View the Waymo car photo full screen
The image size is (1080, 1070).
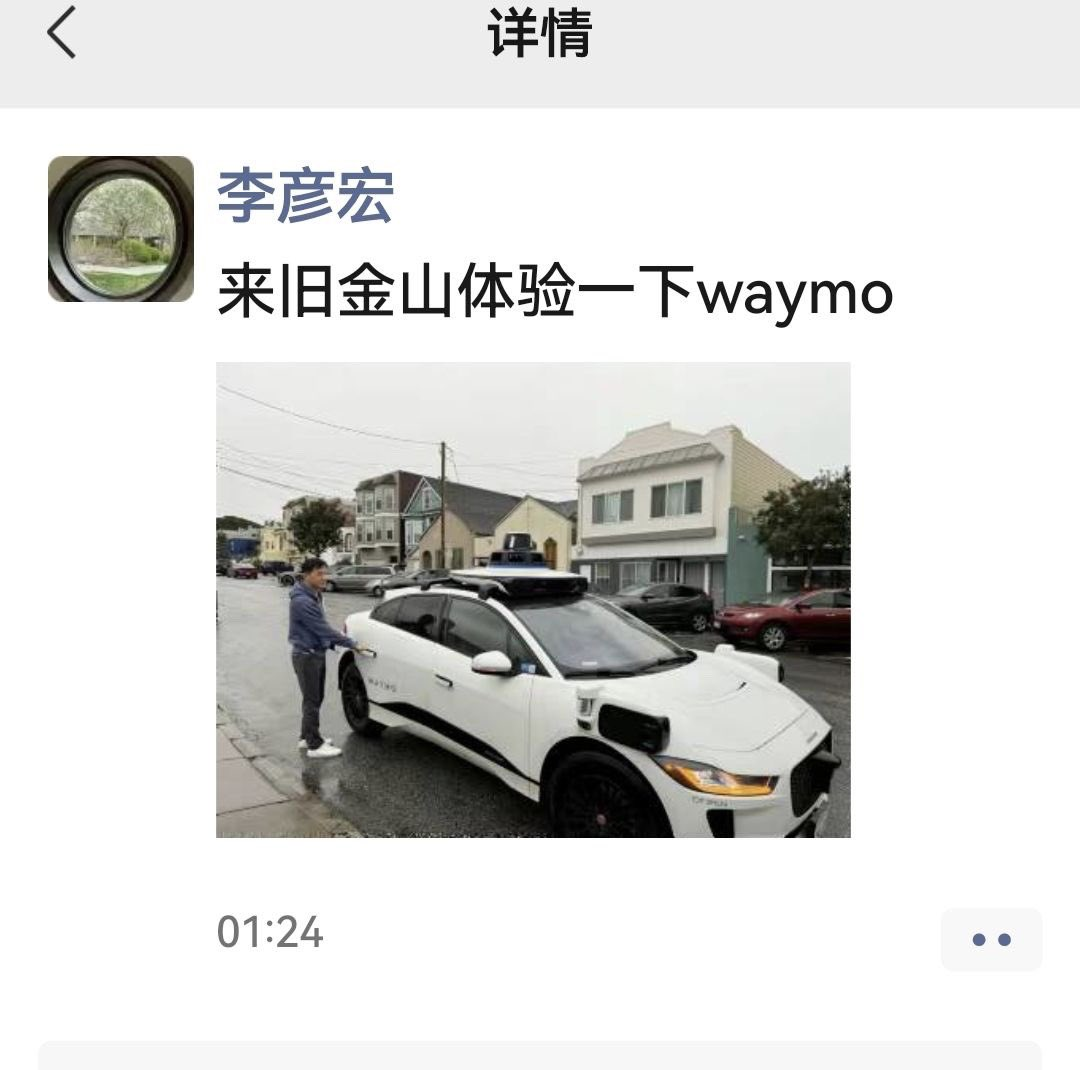(x=533, y=599)
